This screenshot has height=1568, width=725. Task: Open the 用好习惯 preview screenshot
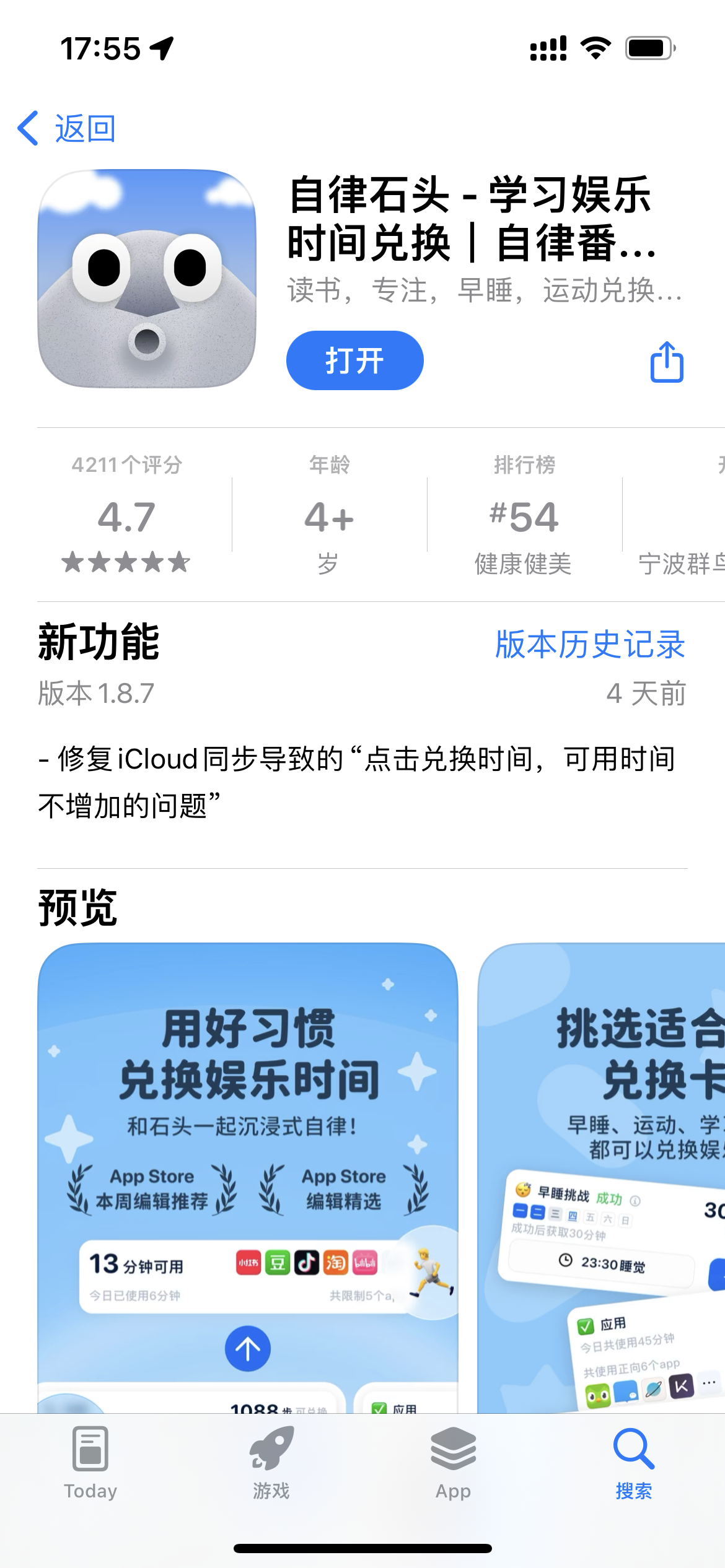point(248,1178)
